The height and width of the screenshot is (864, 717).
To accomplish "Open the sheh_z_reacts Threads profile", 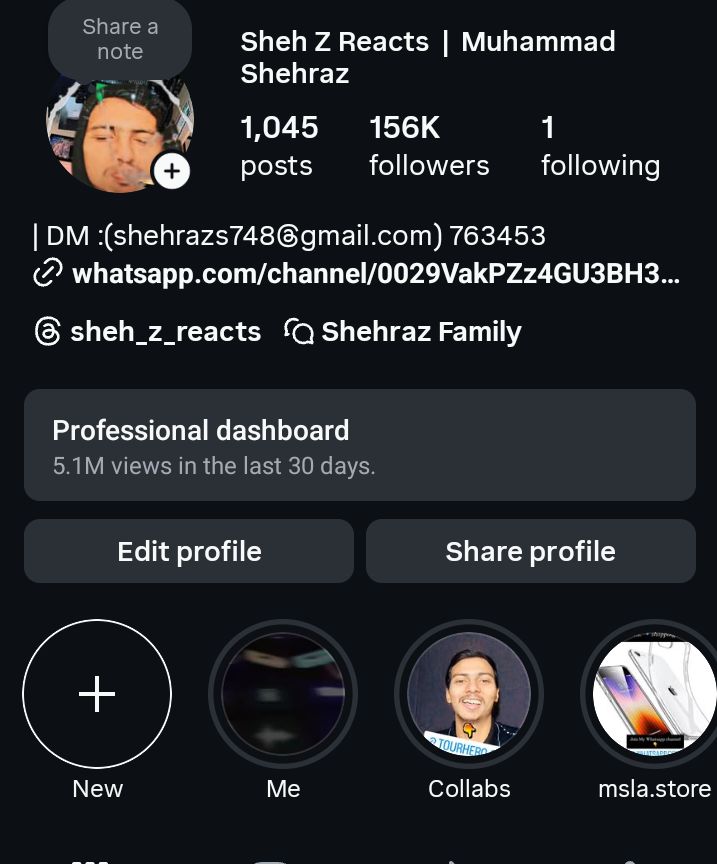I will click(148, 332).
